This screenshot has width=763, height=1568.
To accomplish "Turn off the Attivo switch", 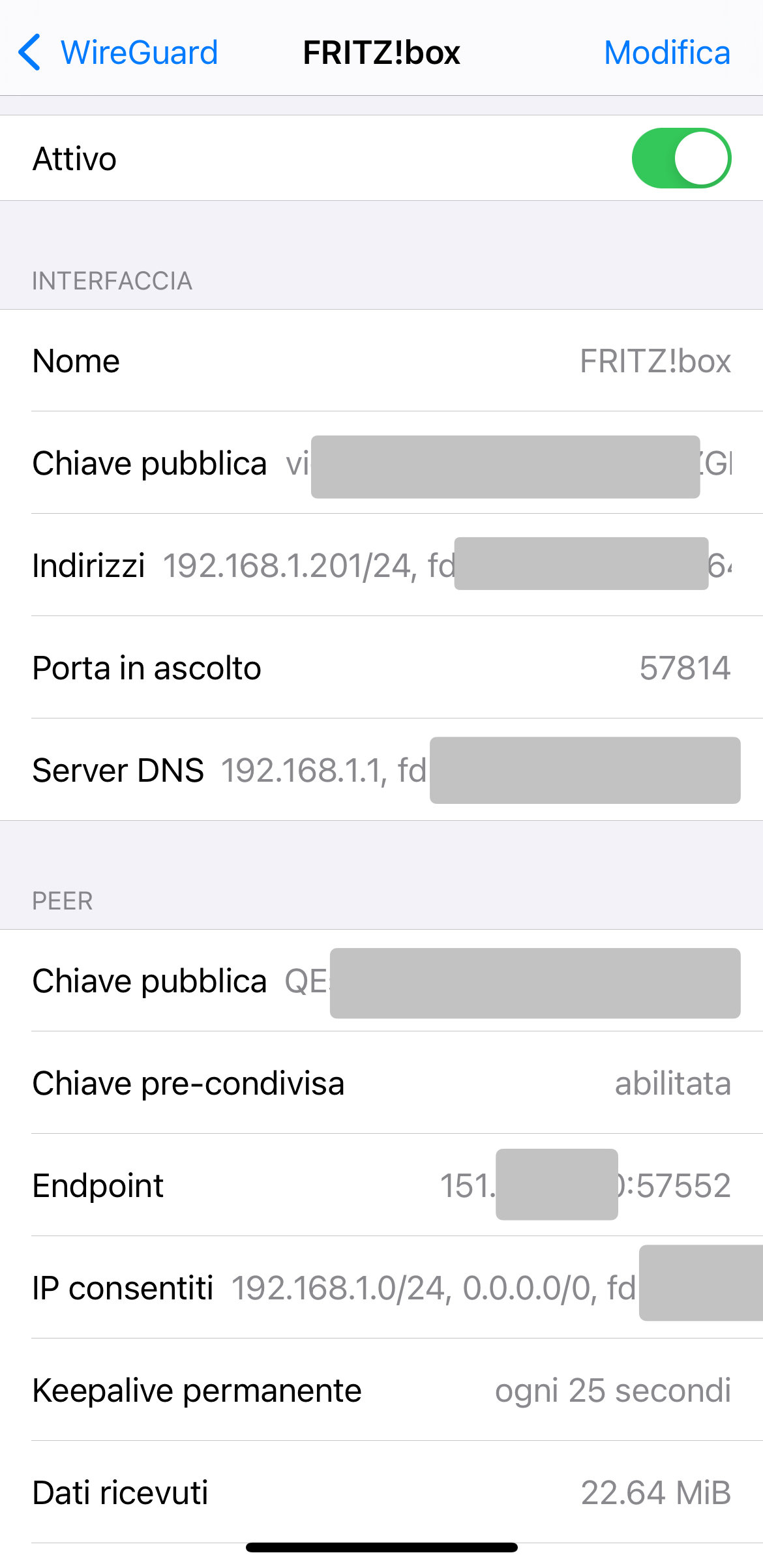I will click(681, 158).
